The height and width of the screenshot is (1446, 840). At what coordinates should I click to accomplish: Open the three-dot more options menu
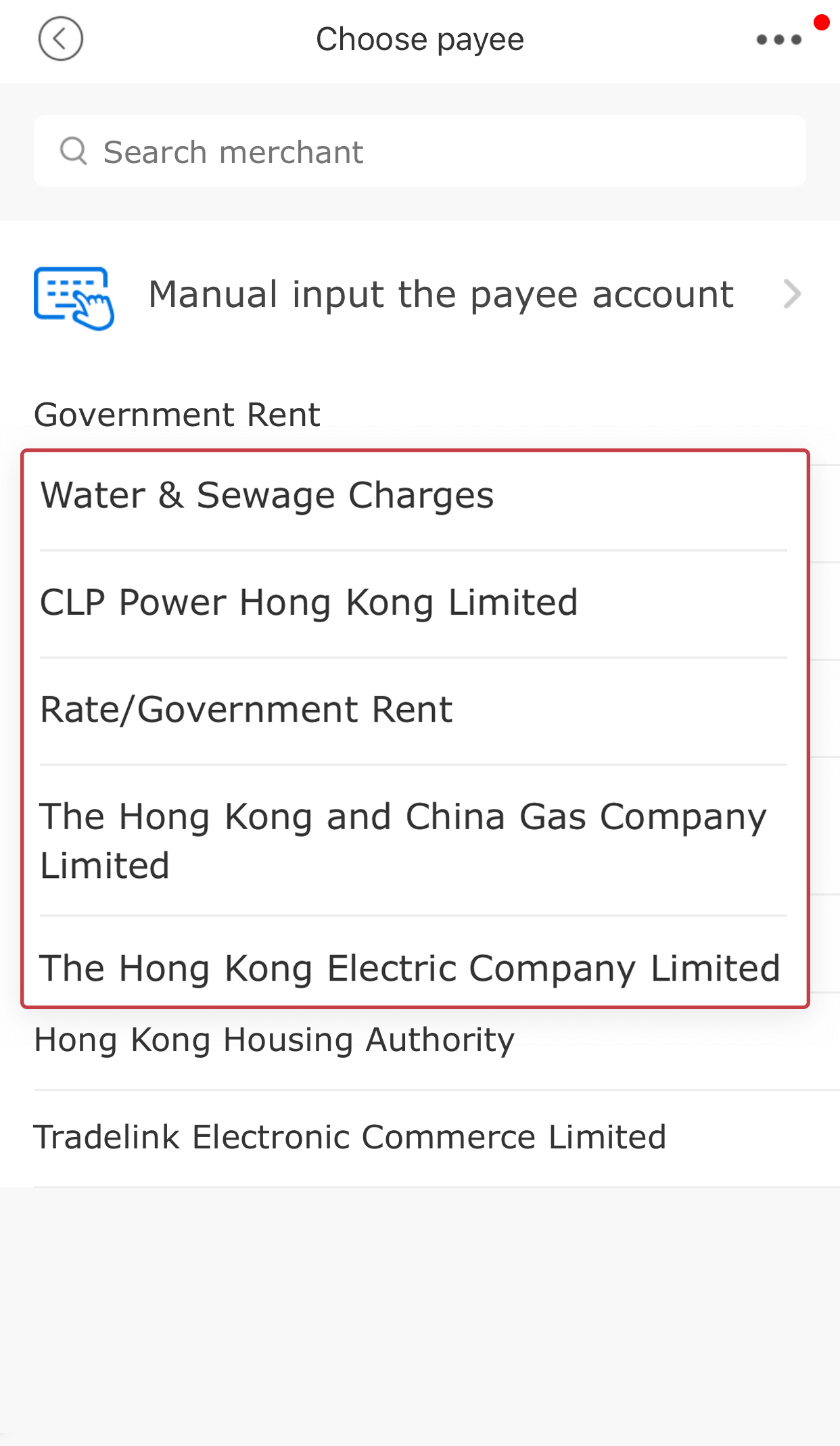tap(779, 40)
